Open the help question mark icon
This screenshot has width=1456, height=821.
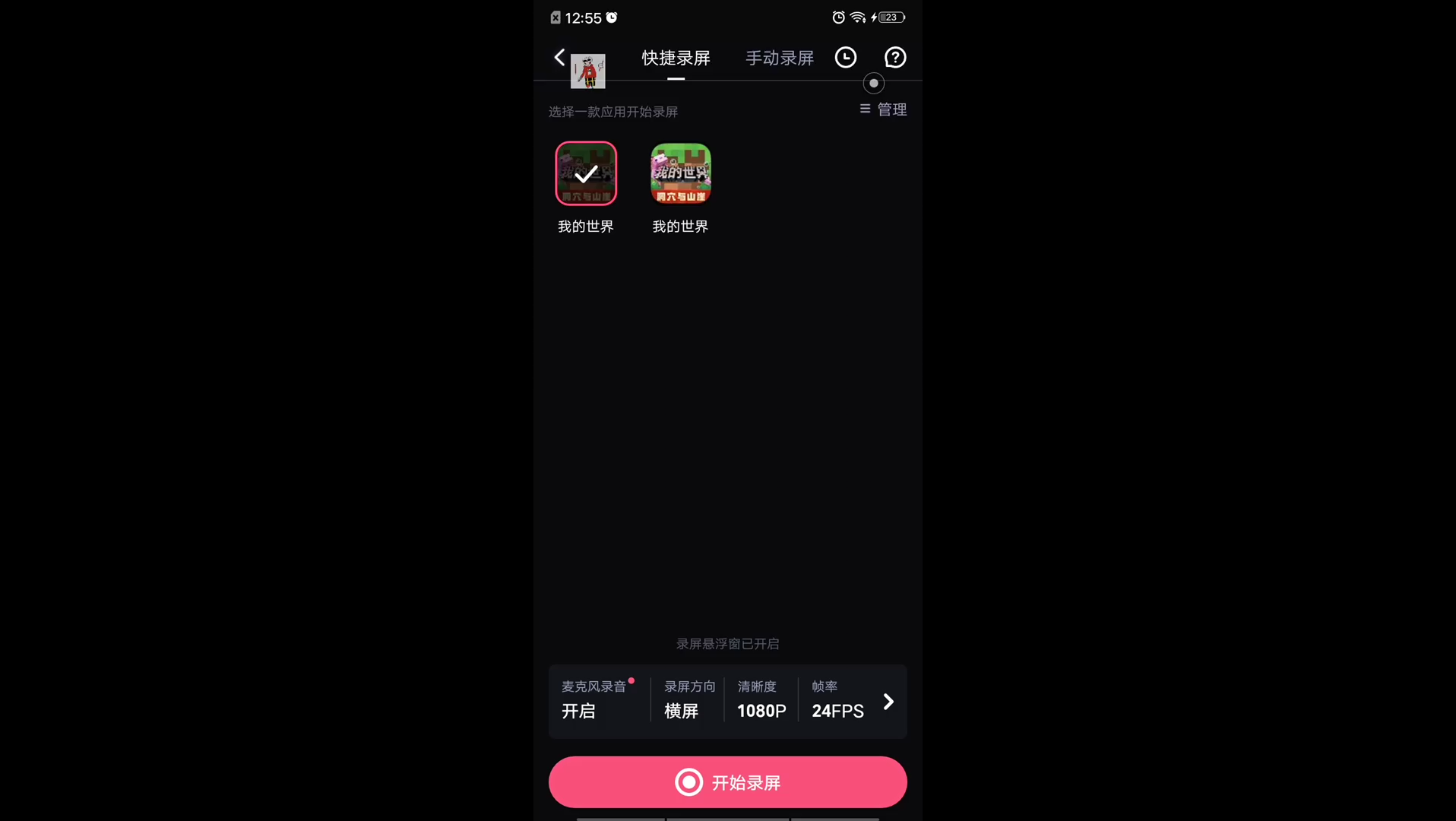click(x=894, y=58)
